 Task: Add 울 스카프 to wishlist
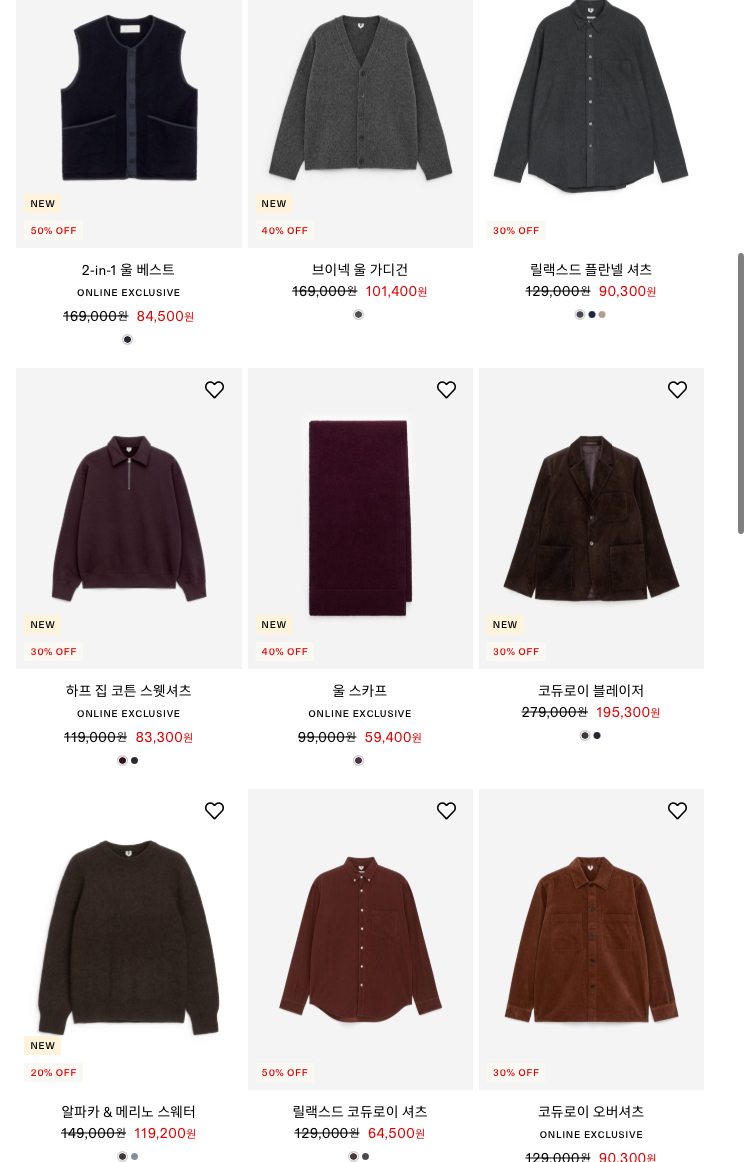(446, 390)
